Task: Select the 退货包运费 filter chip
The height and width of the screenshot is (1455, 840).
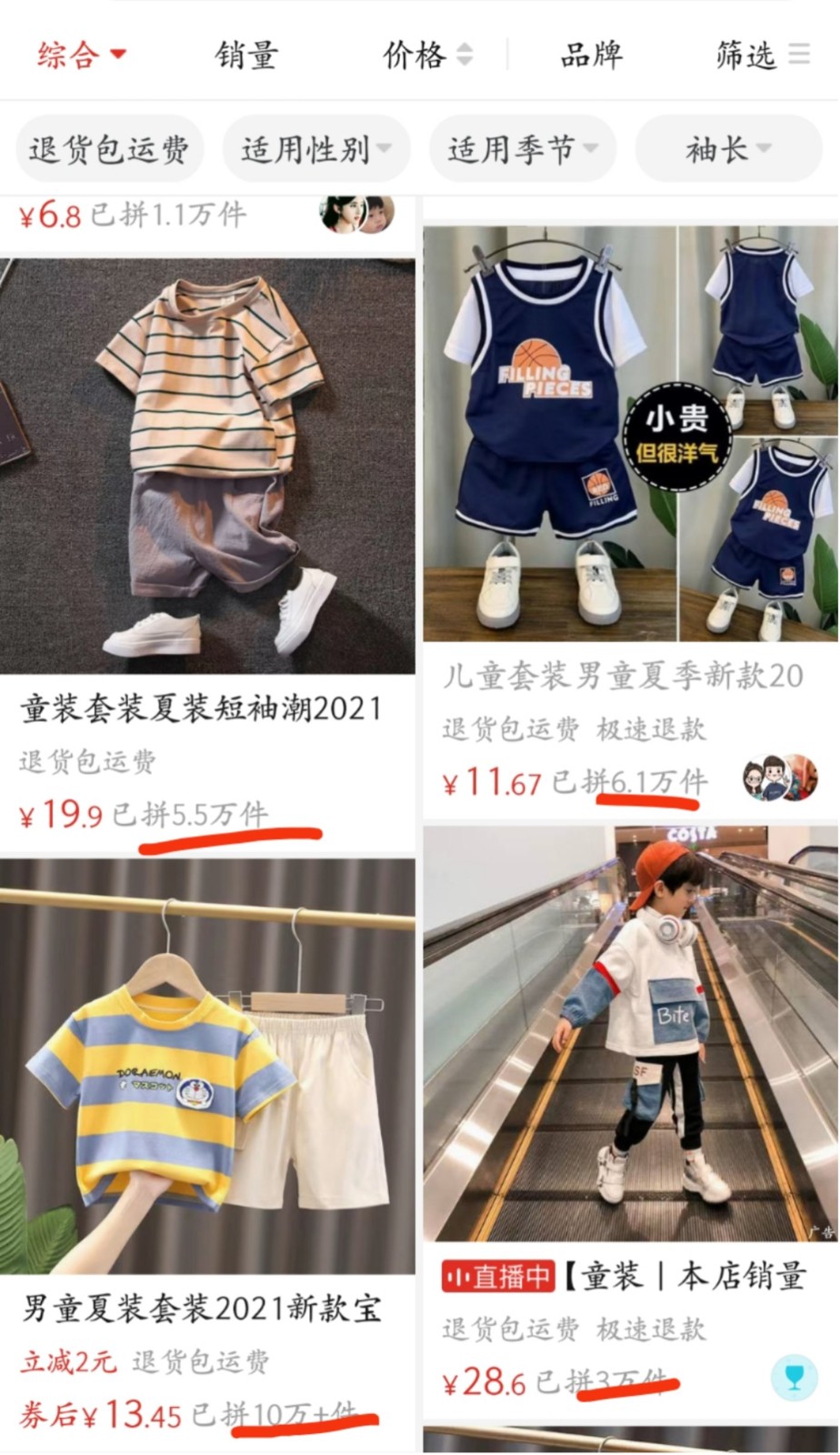Action: pos(109,148)
